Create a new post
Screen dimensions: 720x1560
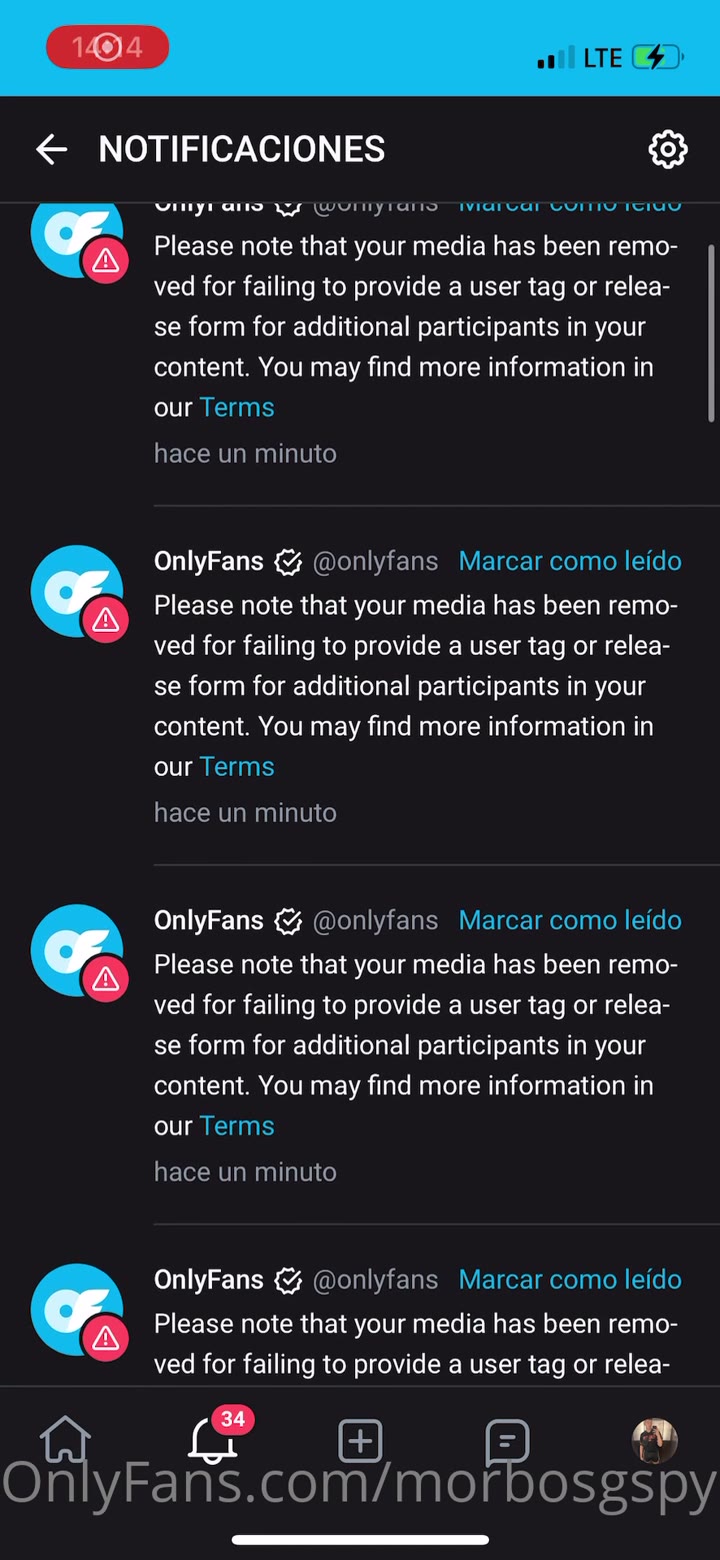coord(360,1440)
